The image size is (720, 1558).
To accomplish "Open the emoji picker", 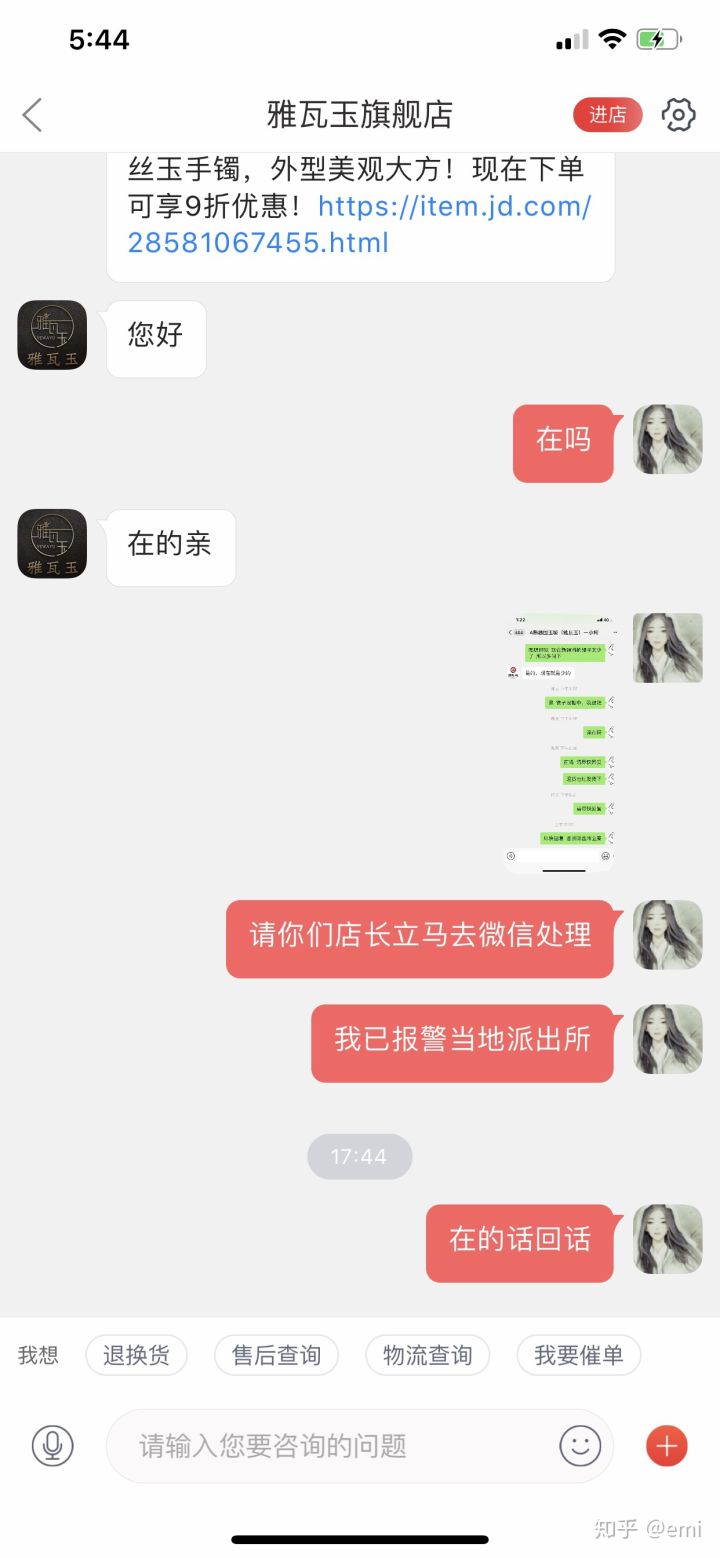I will pyautogui.click(x=580, y=1446).
